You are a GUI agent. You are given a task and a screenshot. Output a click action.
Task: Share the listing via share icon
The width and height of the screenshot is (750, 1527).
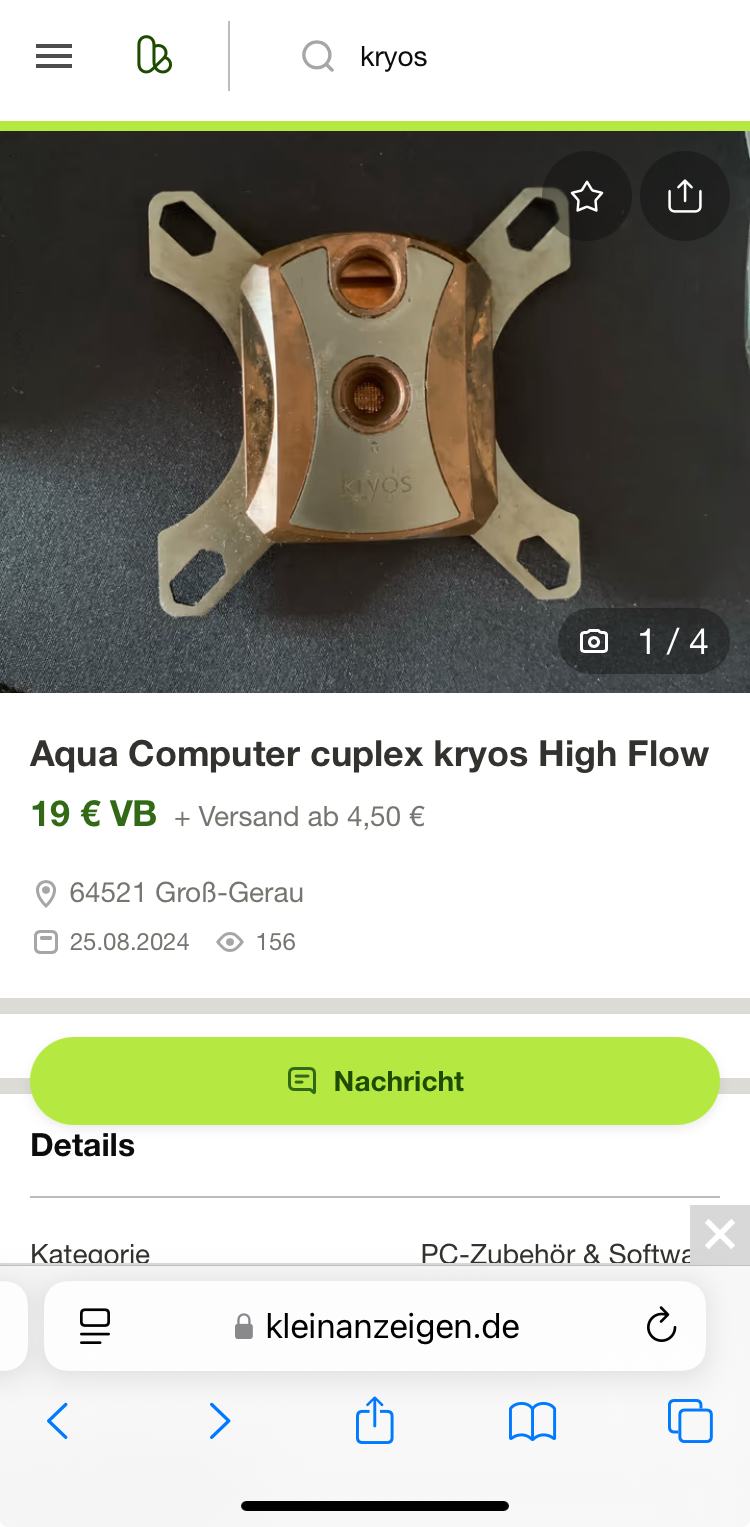684,196
